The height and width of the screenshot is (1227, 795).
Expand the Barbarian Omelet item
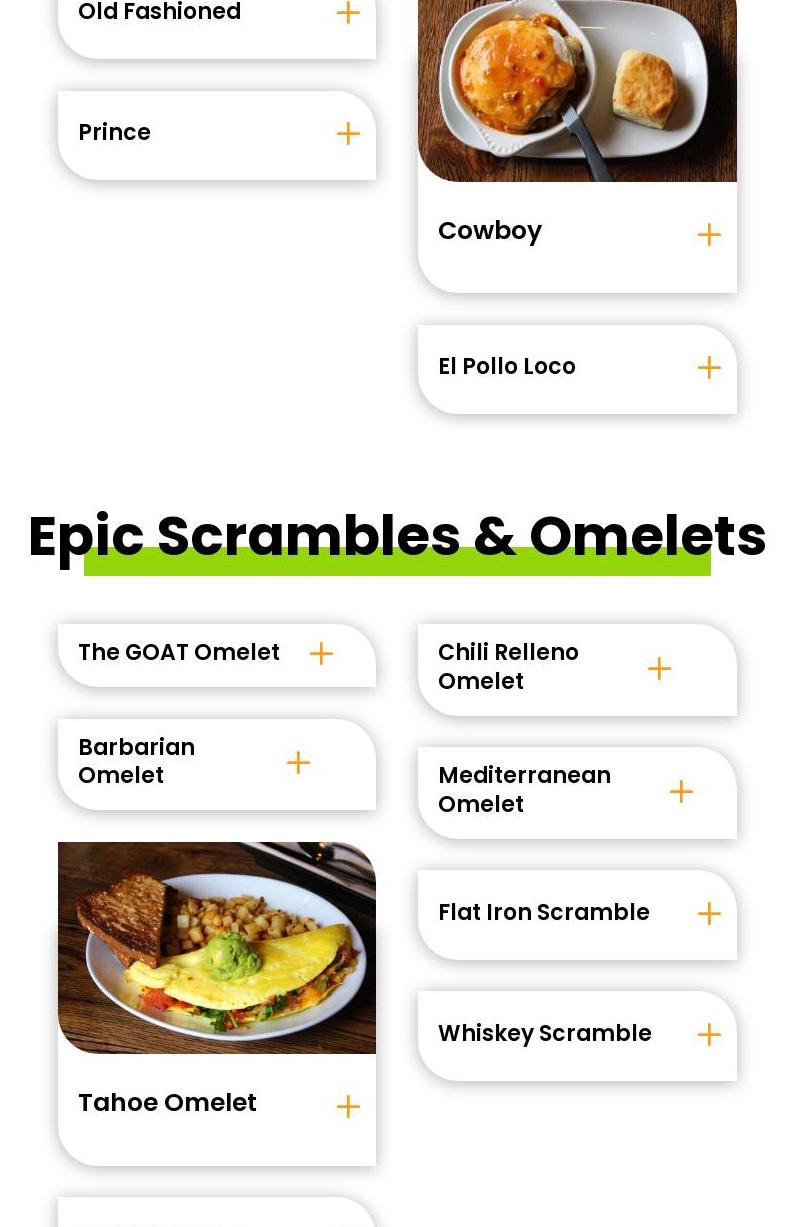pos(298,763)
